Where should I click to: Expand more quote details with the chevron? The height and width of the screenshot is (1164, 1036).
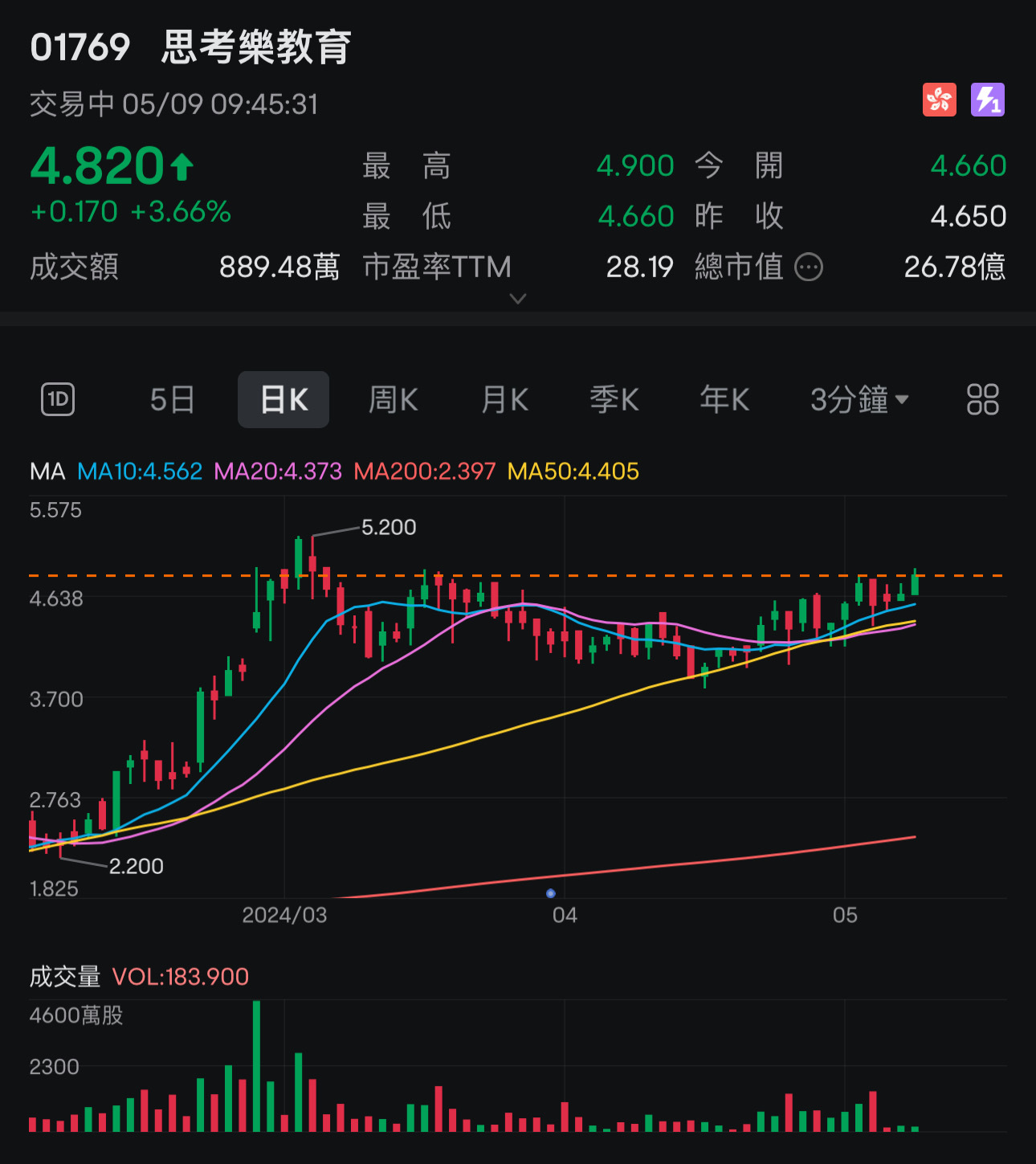(x=518, y=299)
